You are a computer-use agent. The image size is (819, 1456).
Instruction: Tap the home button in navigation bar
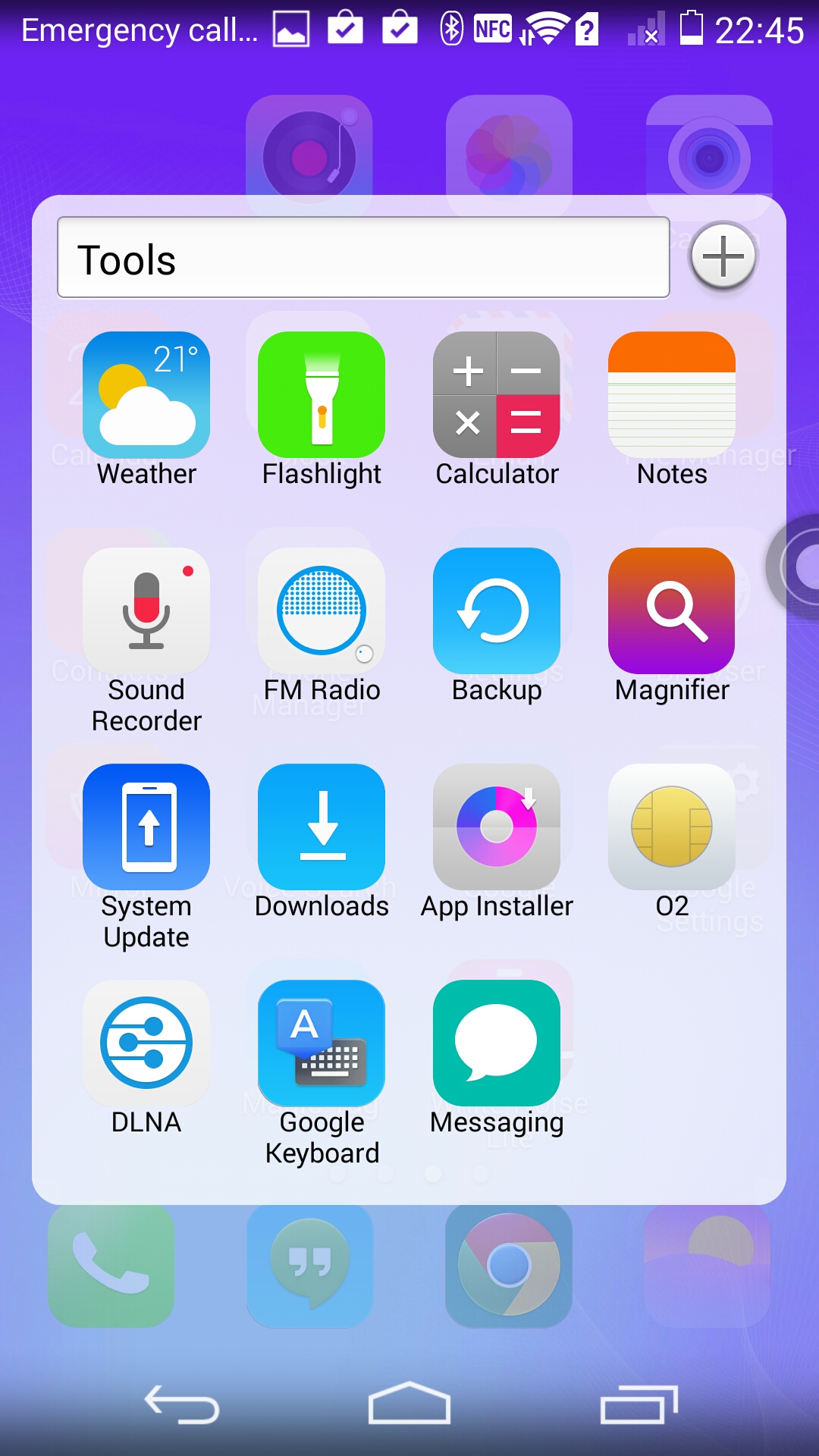[409, 1403]
